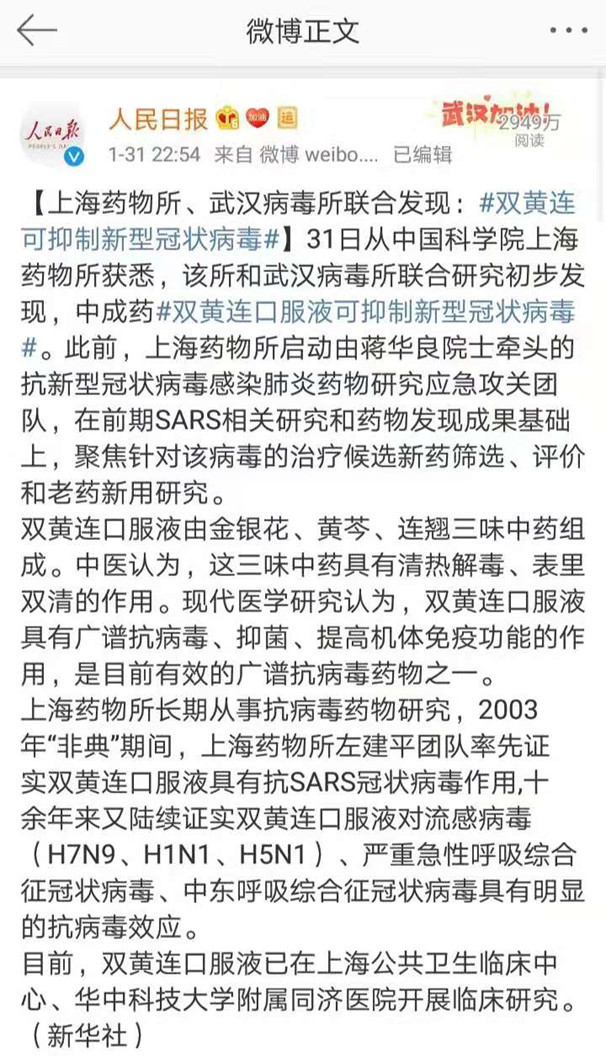
Task: Go back using the arrow
Action: click(37, 31)
